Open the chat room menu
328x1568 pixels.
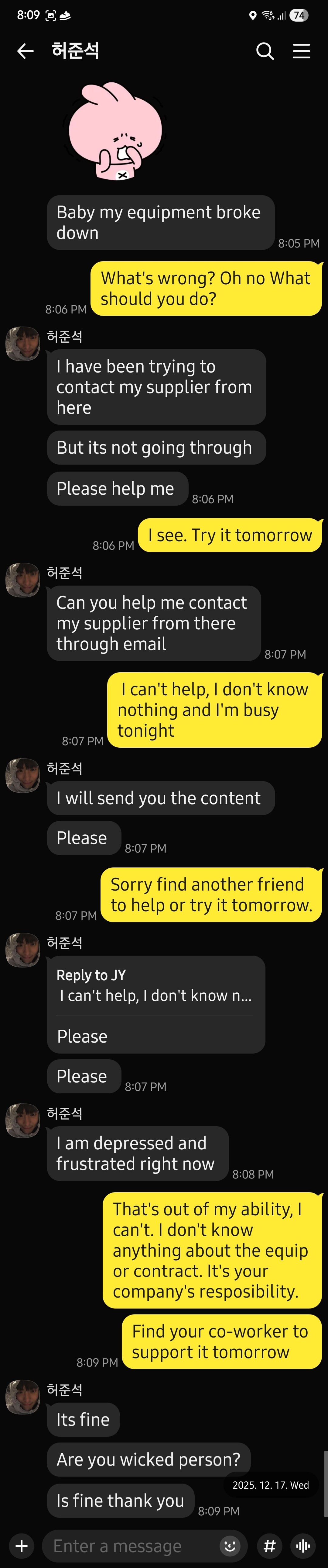pos(301,51)
